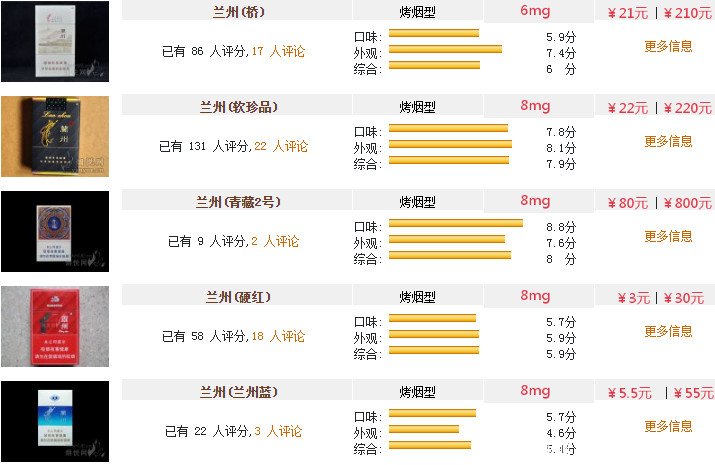715x465 pixels.
Task: View the 18 人评论 link for 兰州(硬红)
Action: point(278,336)
